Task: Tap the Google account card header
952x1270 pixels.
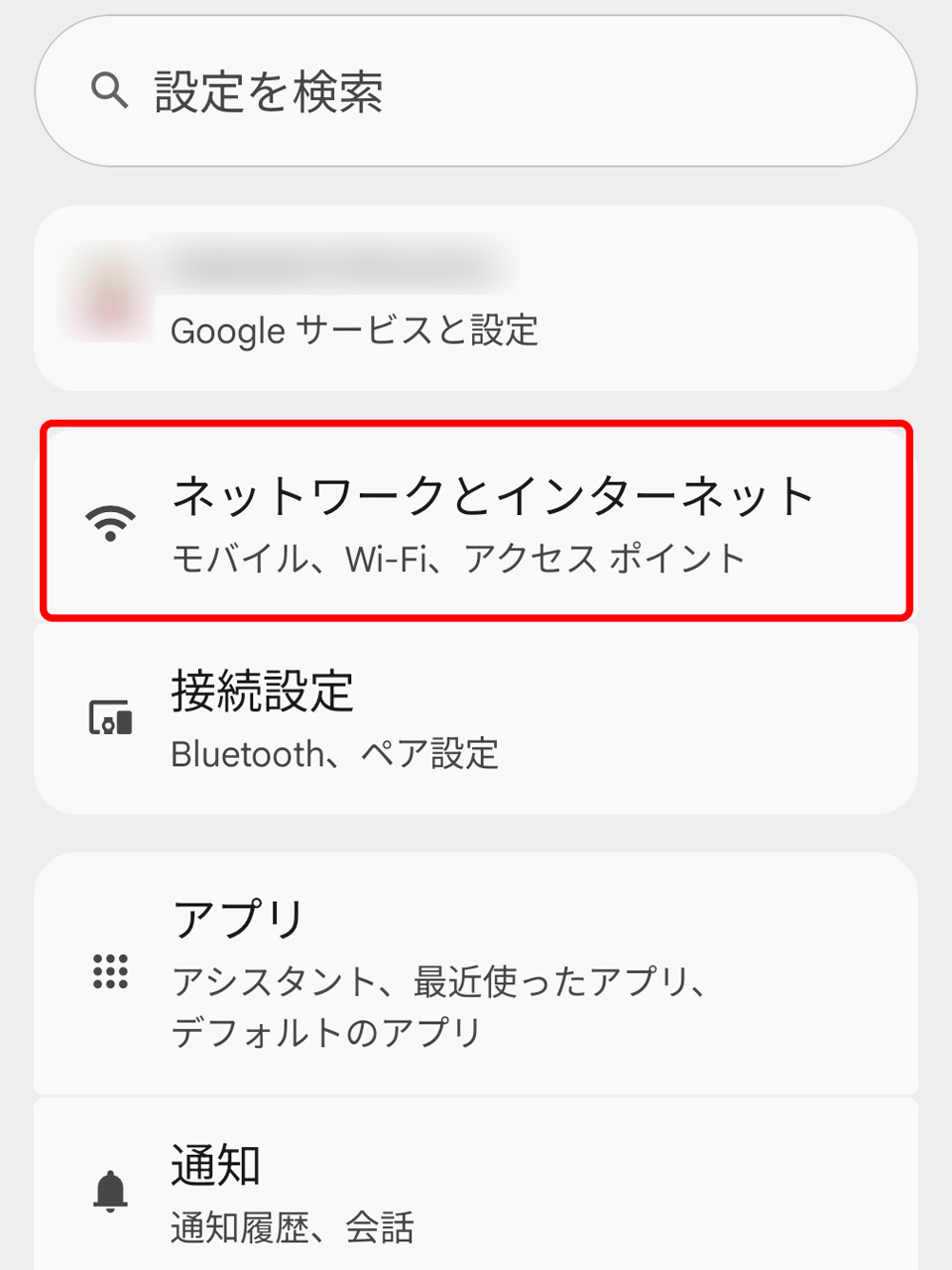Action: coord(476,295)
